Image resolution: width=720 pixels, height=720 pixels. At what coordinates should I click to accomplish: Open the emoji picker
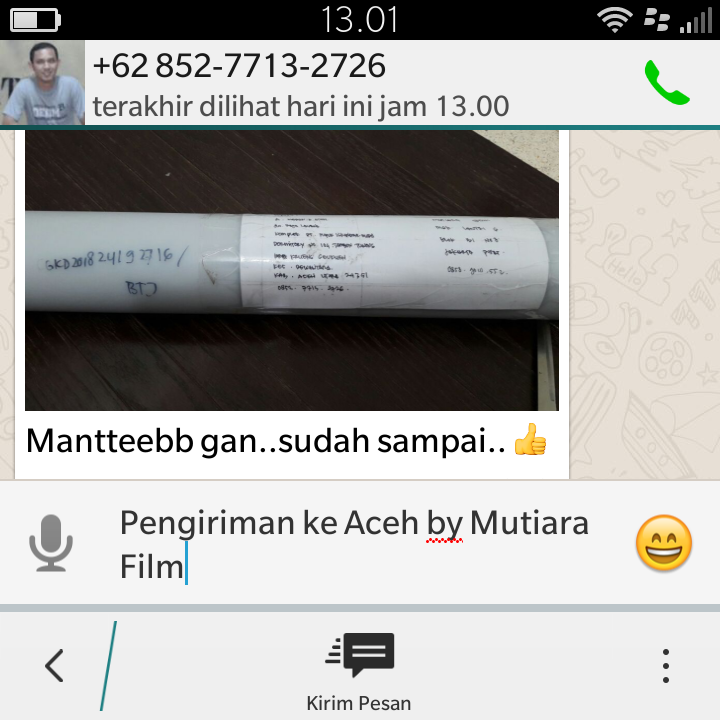coord(664,543)
